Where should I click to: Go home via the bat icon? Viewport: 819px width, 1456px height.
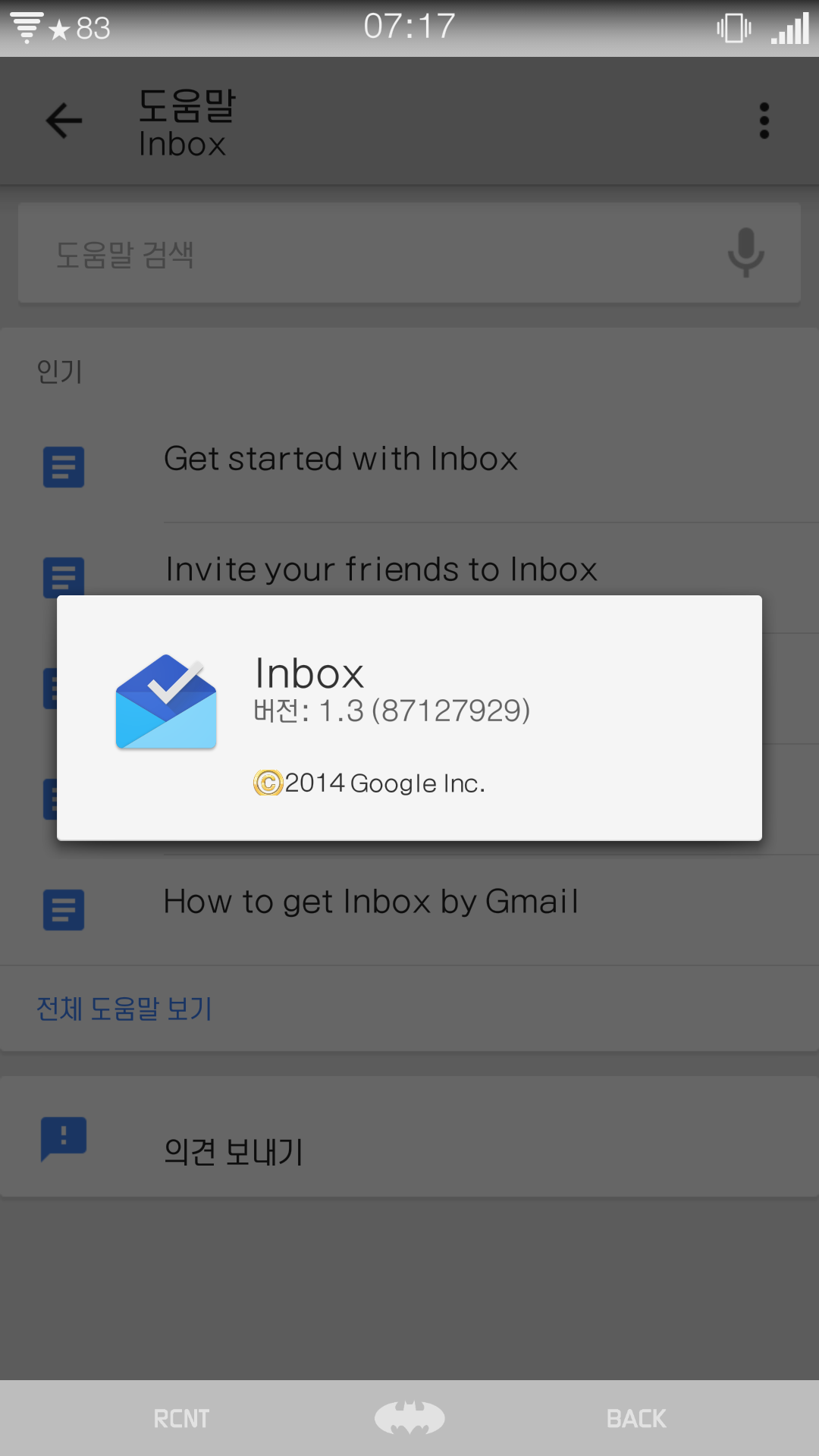pyautogui.click(x=409, y=1418)
